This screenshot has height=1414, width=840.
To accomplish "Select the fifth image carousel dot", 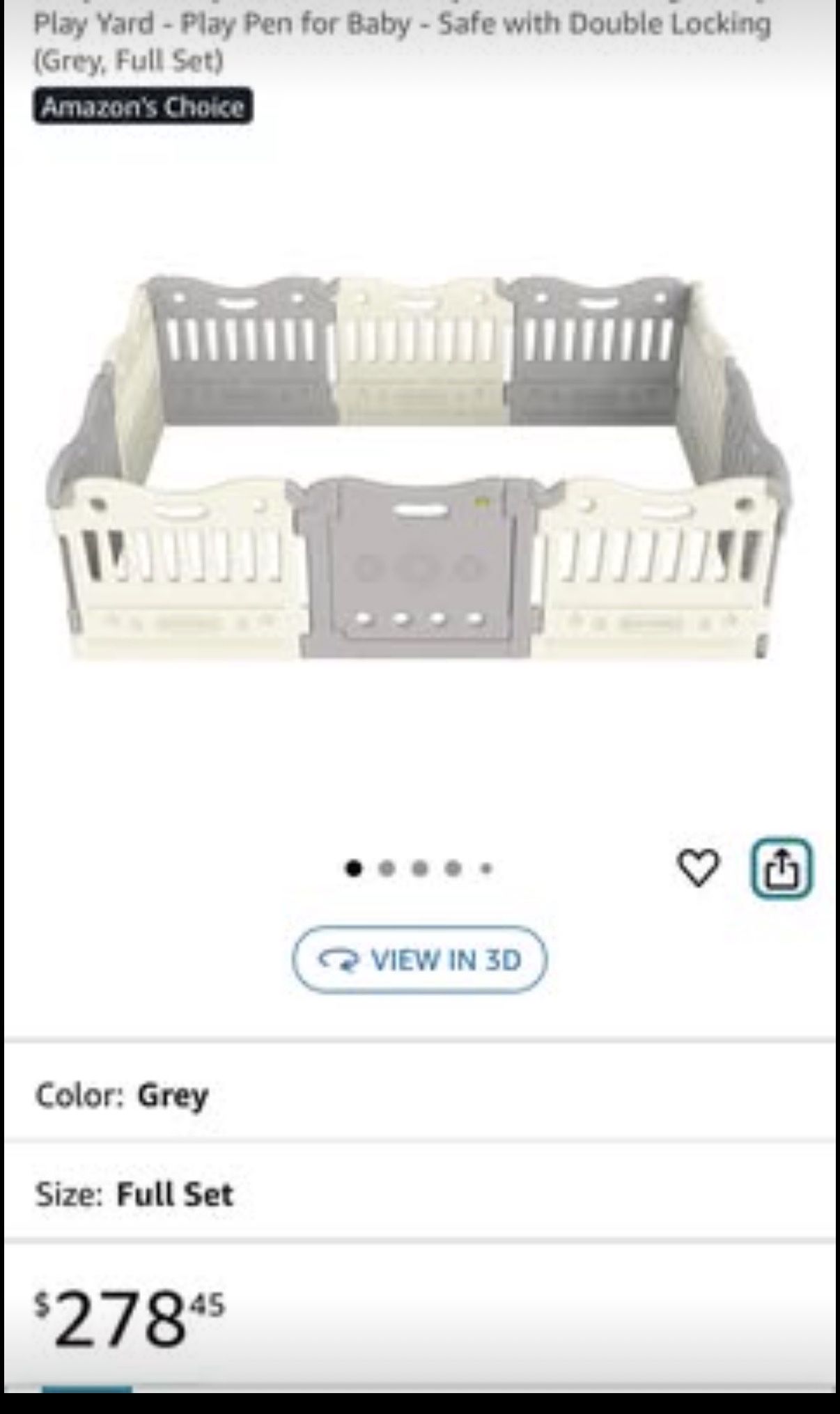I will pos(486,867).
